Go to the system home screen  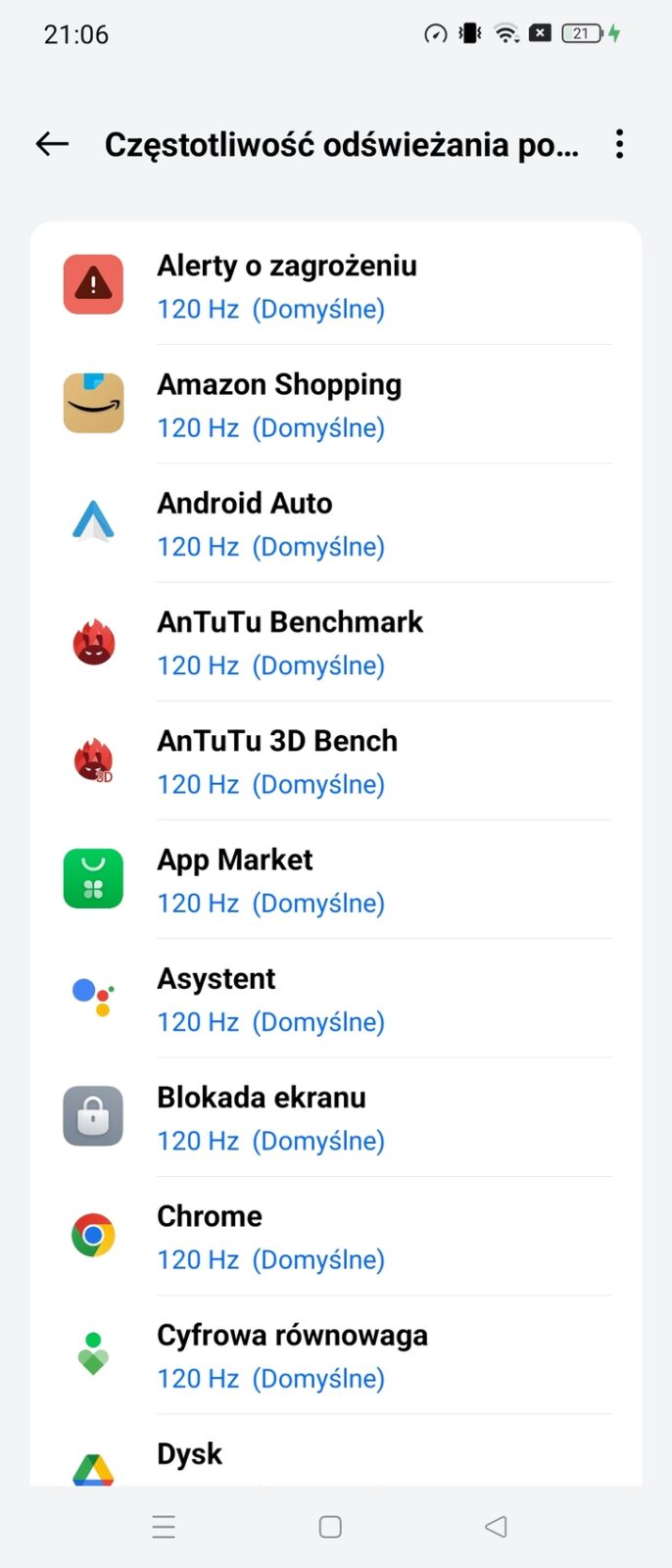330,1527
